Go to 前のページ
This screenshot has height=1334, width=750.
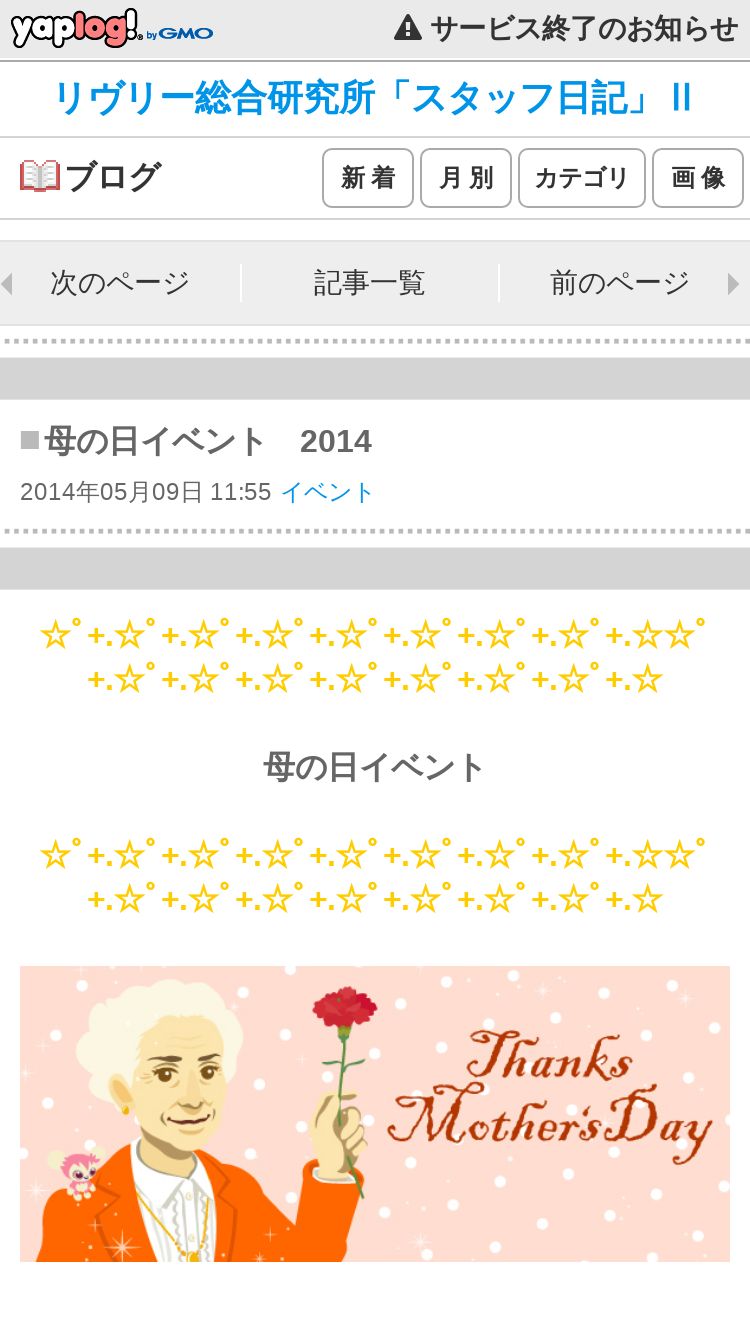(620, 283)
